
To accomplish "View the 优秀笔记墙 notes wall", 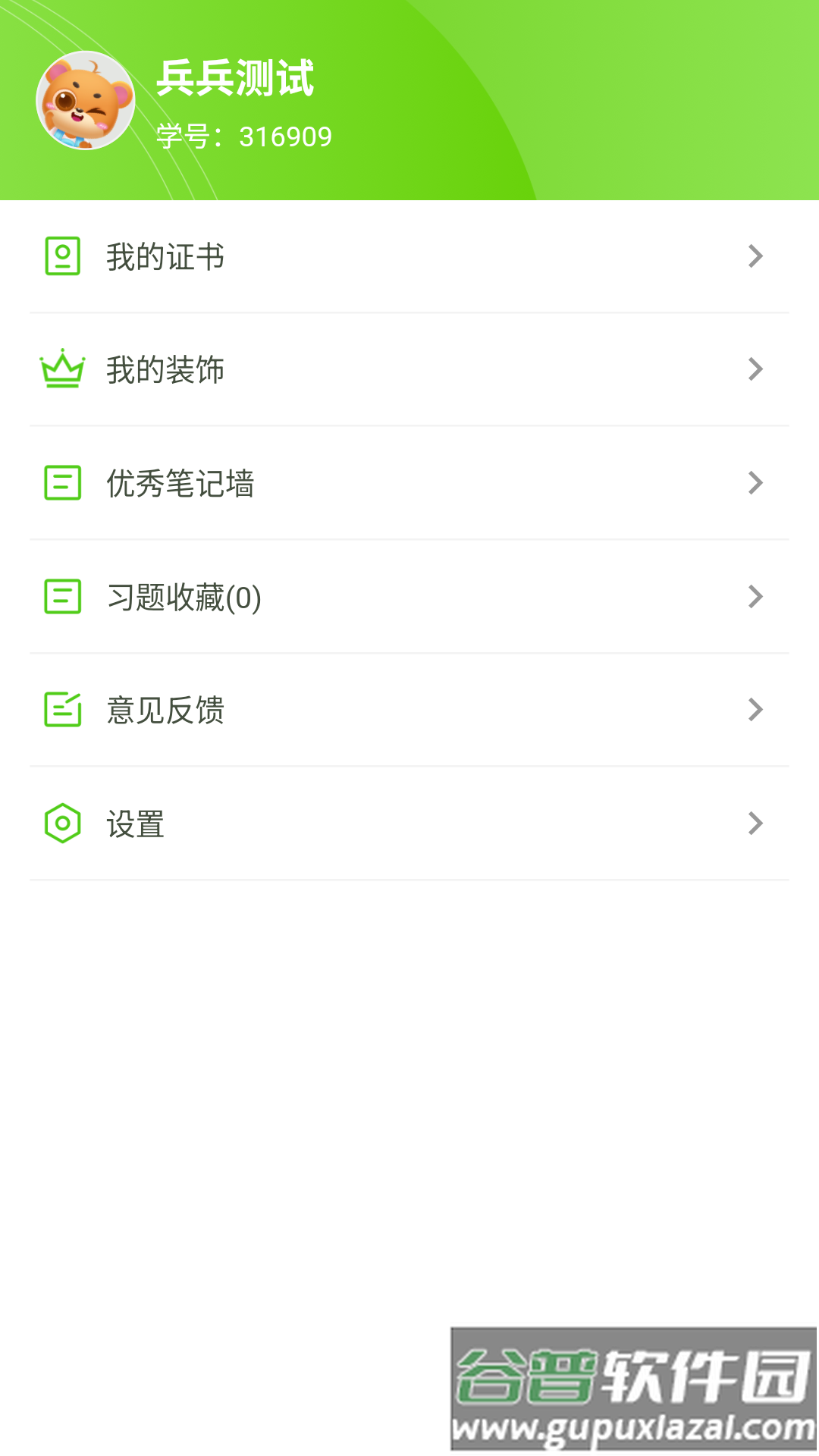I will coord(409,483).
